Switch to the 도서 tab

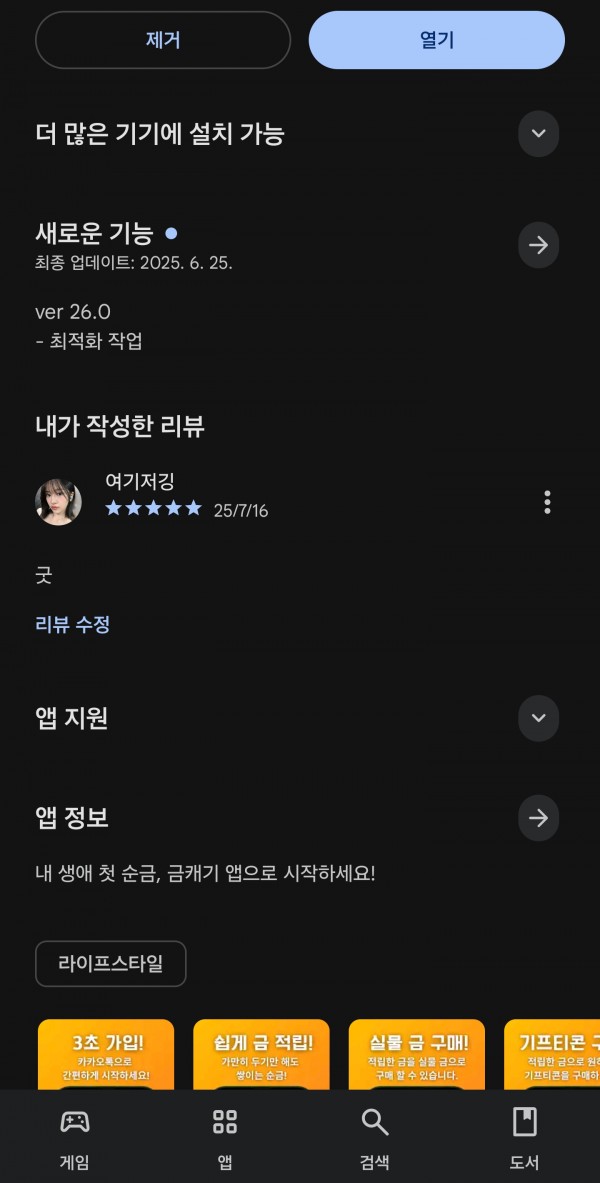pyautogui.click(x=525, y=1139)
